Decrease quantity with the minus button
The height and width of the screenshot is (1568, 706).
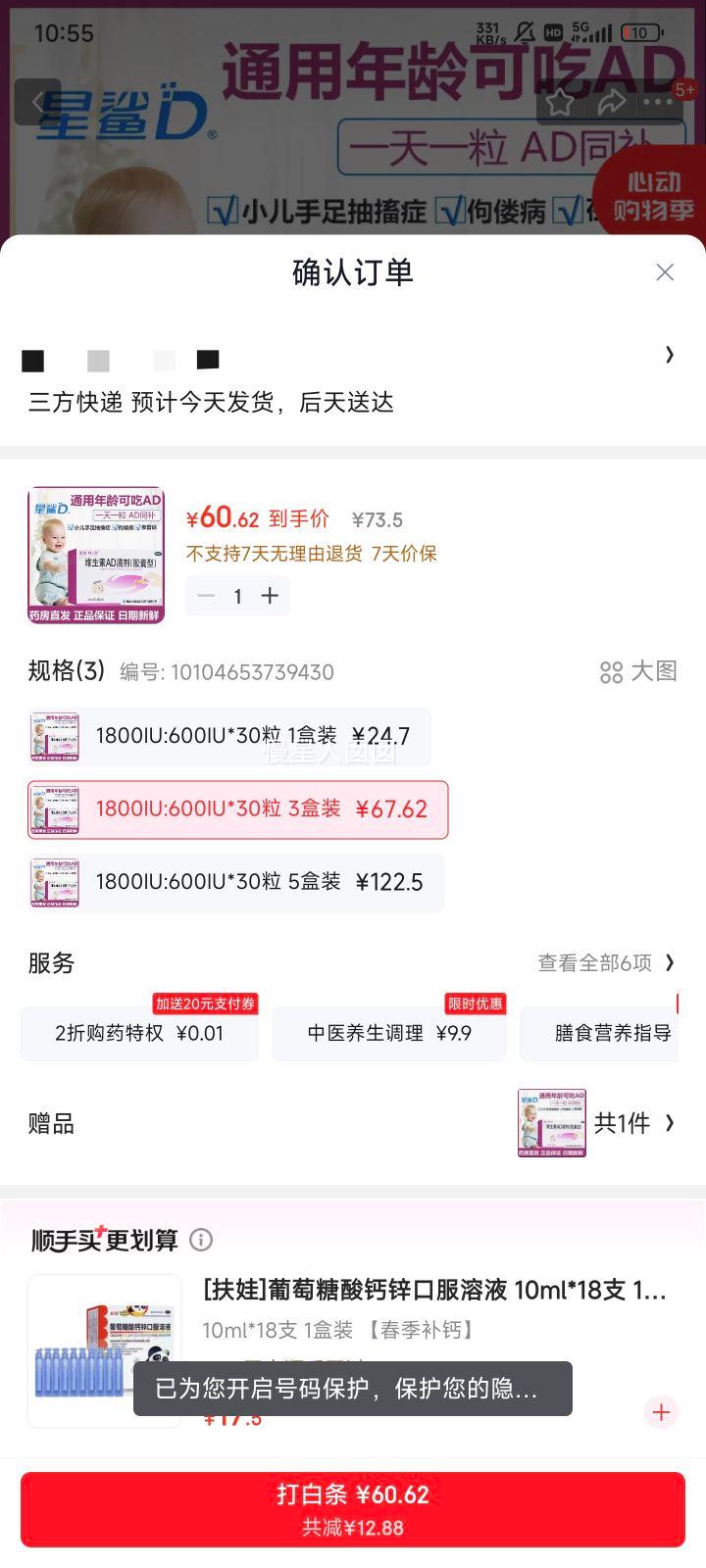coord(206,596)
